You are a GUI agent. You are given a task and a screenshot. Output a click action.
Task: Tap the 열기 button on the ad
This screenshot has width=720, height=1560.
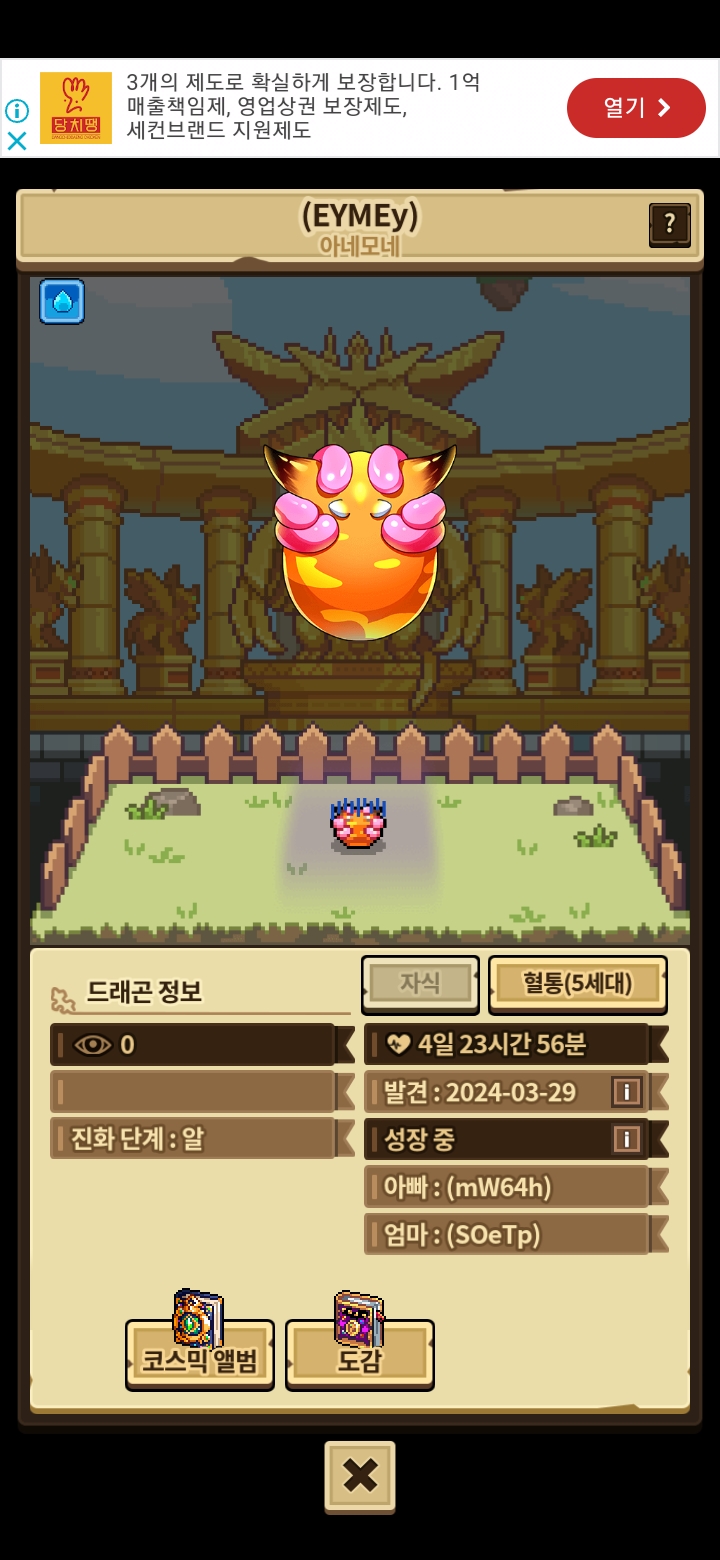pos(636,108)
